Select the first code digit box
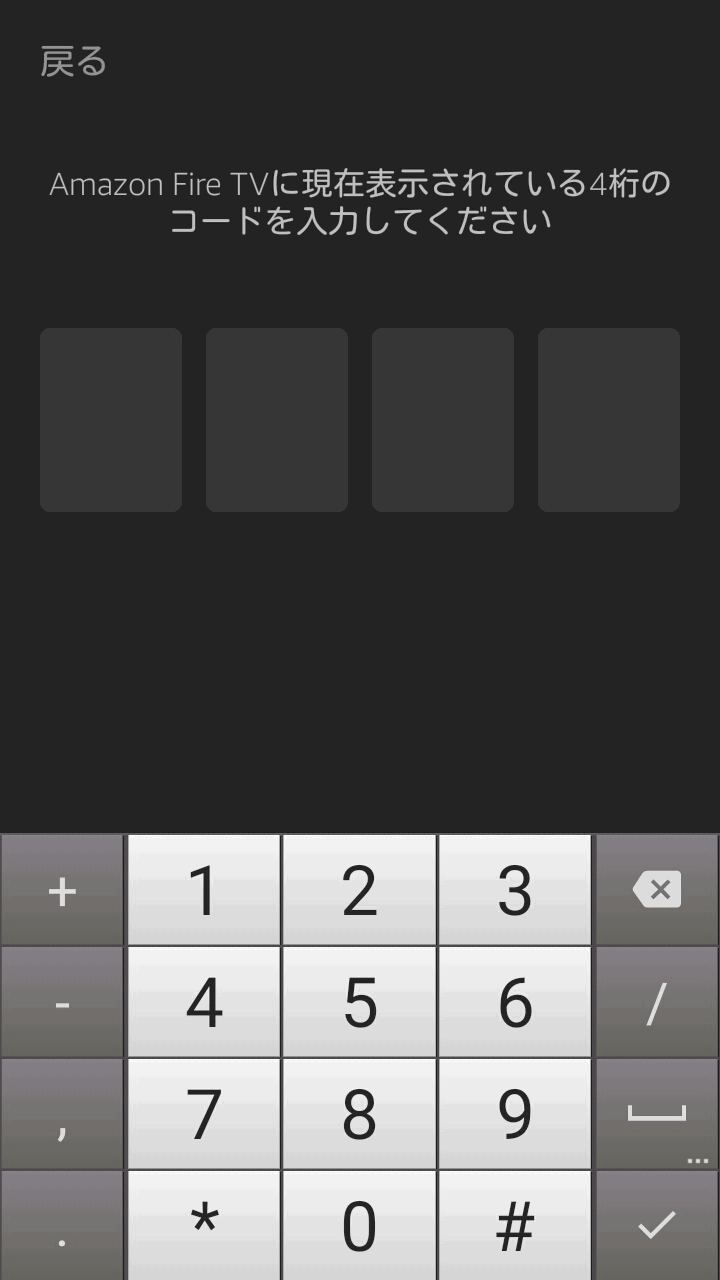Viewport: 720px width, 1280px height. pos(111,420)
